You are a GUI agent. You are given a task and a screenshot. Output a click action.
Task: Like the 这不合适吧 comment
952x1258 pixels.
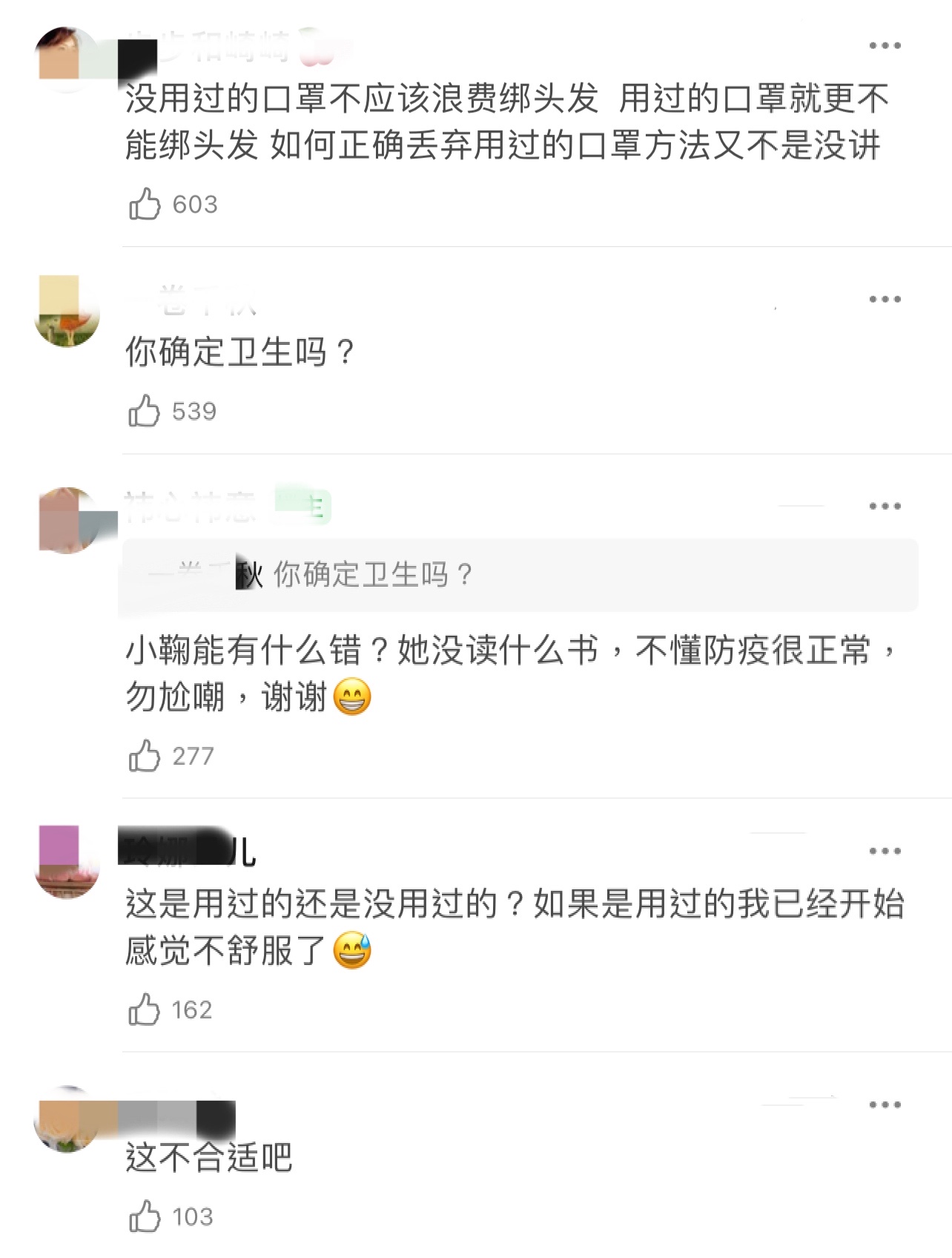pos(145,1216)
